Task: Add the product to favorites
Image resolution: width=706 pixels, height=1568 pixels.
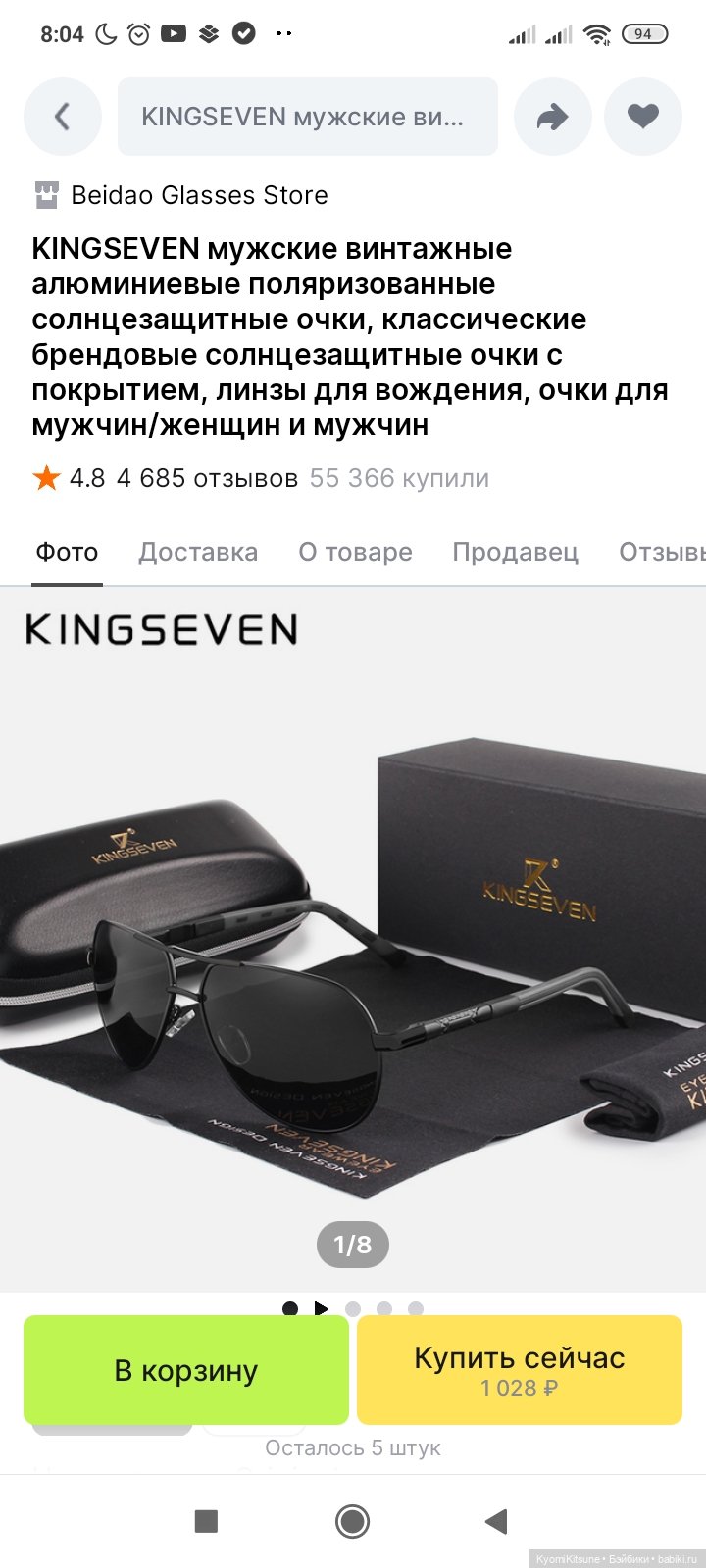Action: click(x=643, y=118)
